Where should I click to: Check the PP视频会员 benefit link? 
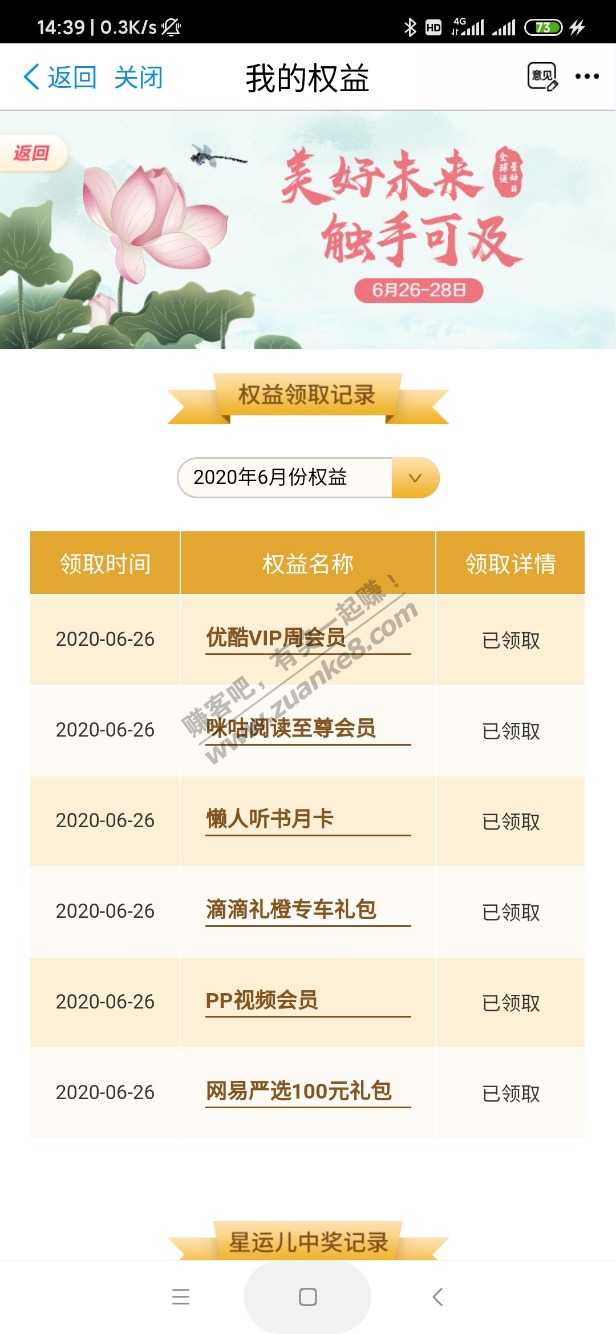262,1000
